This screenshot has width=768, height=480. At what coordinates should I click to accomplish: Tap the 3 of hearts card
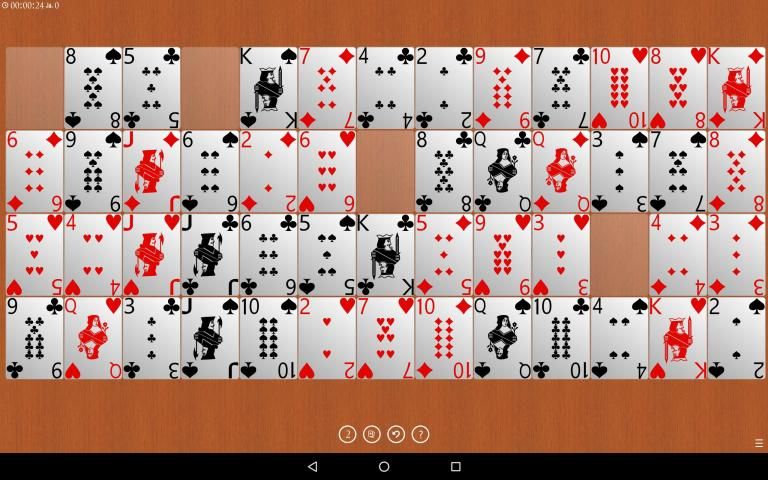coord(560,254)
